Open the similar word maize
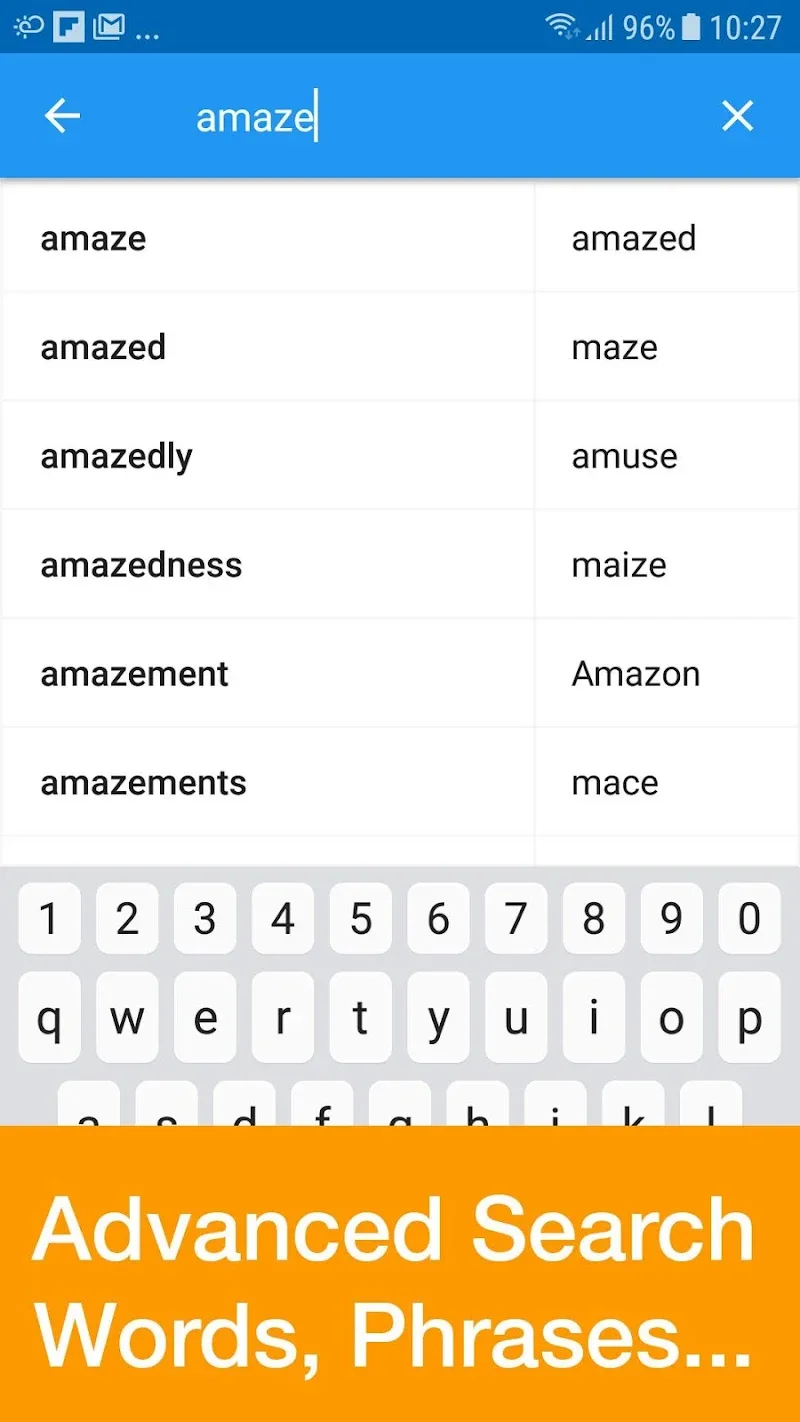Viewport: 800px width, 1422px height. 618,565
